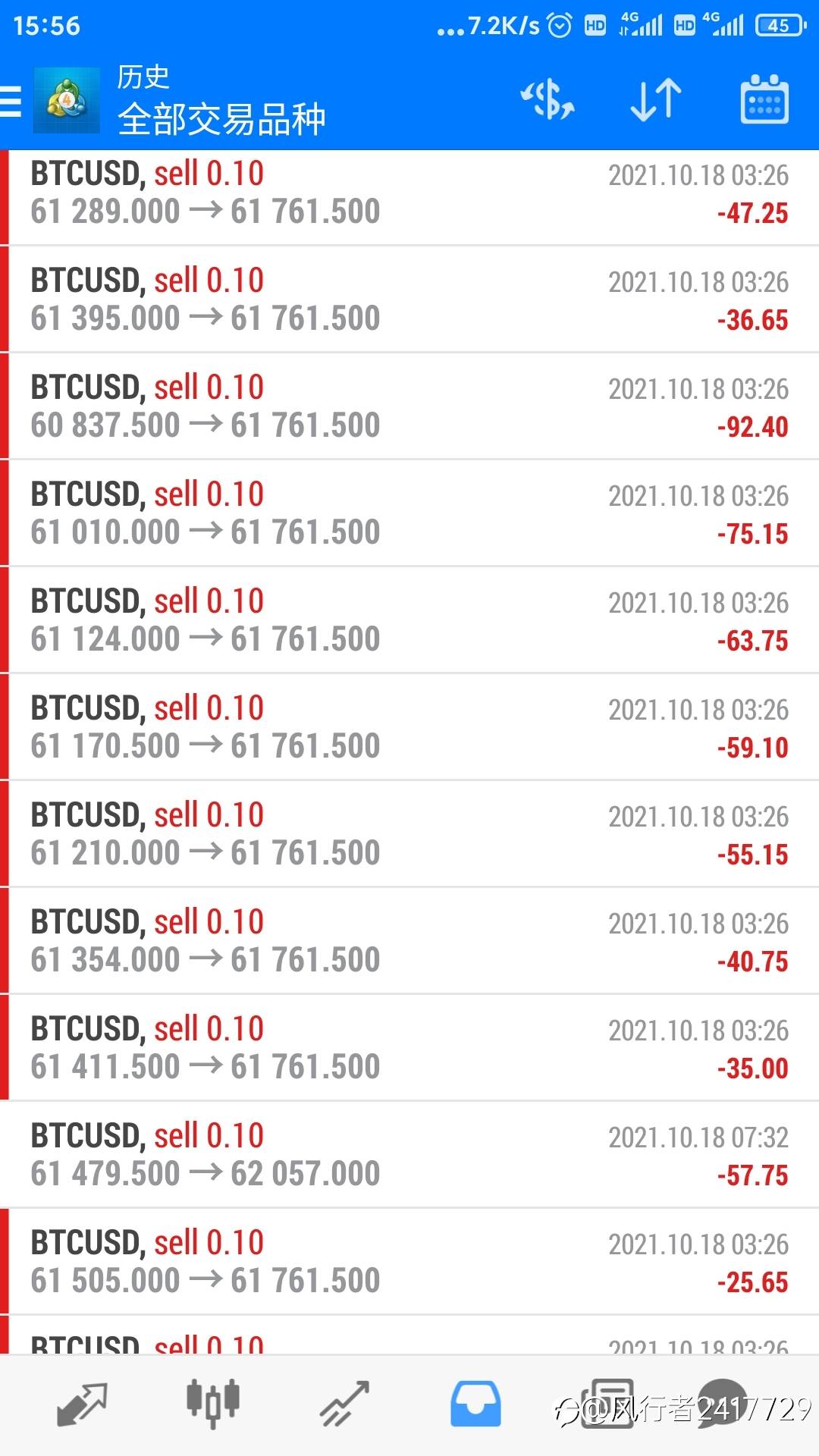Open the sort order arrows
The image size is (819, 1456).
point(656,100)
